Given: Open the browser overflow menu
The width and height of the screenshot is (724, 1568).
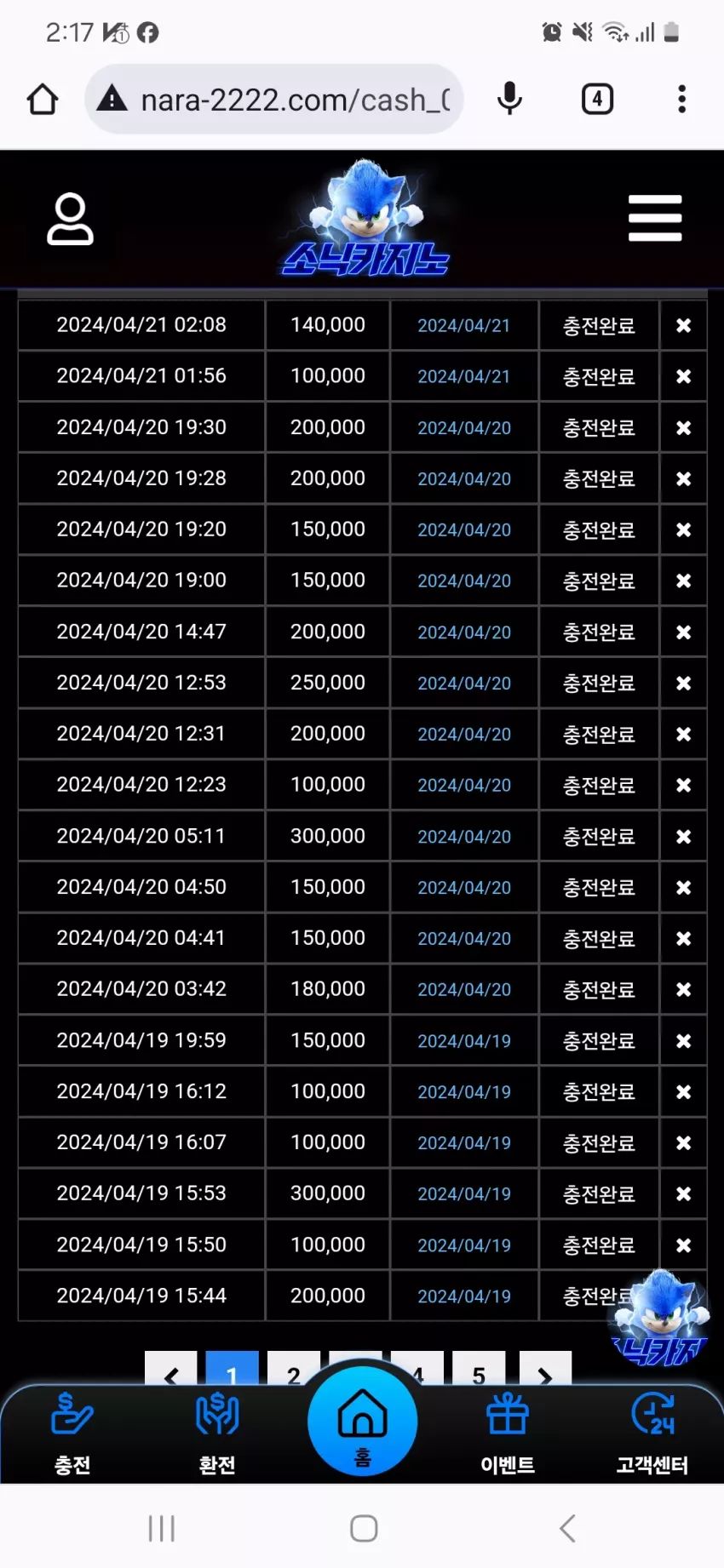Looking at the screenshot, I should (x=681, y=100).
